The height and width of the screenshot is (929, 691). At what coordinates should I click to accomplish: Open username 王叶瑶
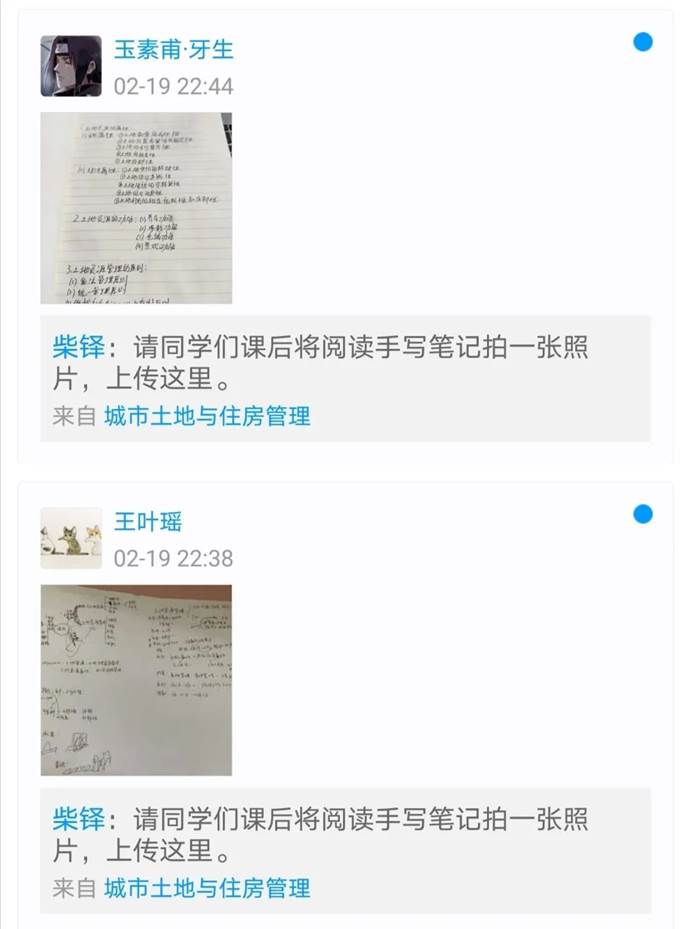click(148, 521)
